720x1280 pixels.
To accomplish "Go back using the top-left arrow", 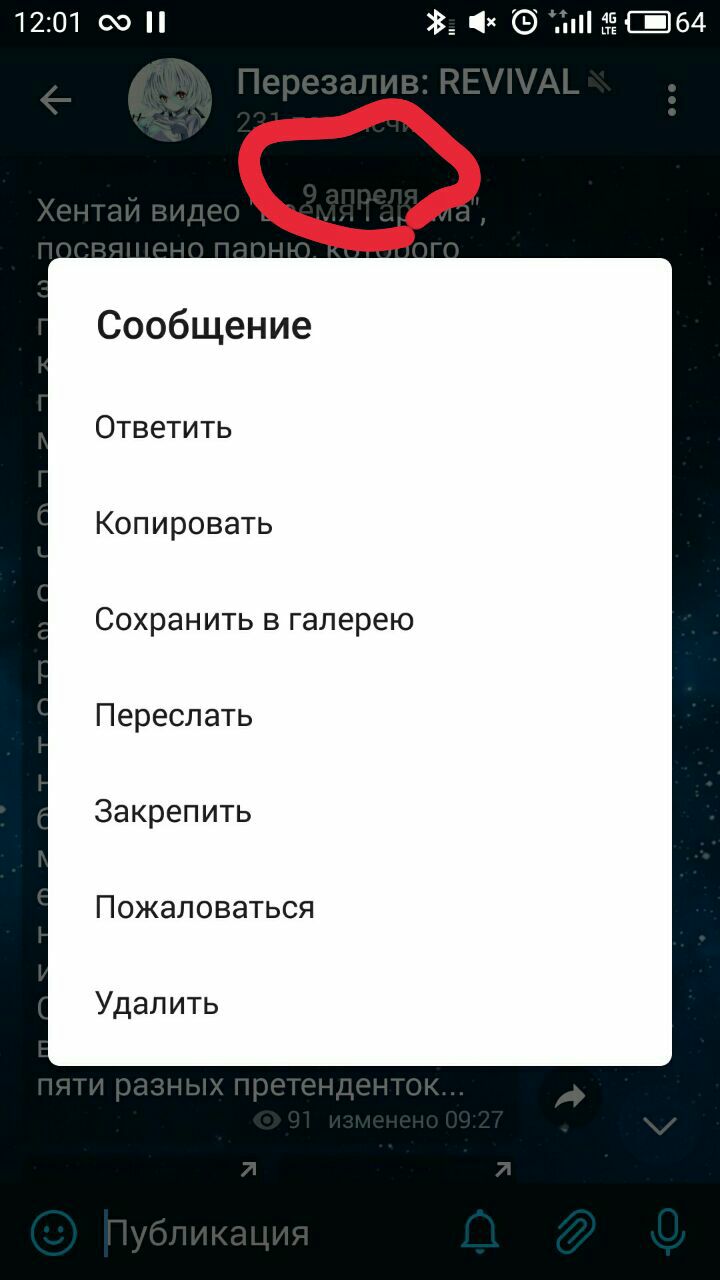I will point(55,100).
